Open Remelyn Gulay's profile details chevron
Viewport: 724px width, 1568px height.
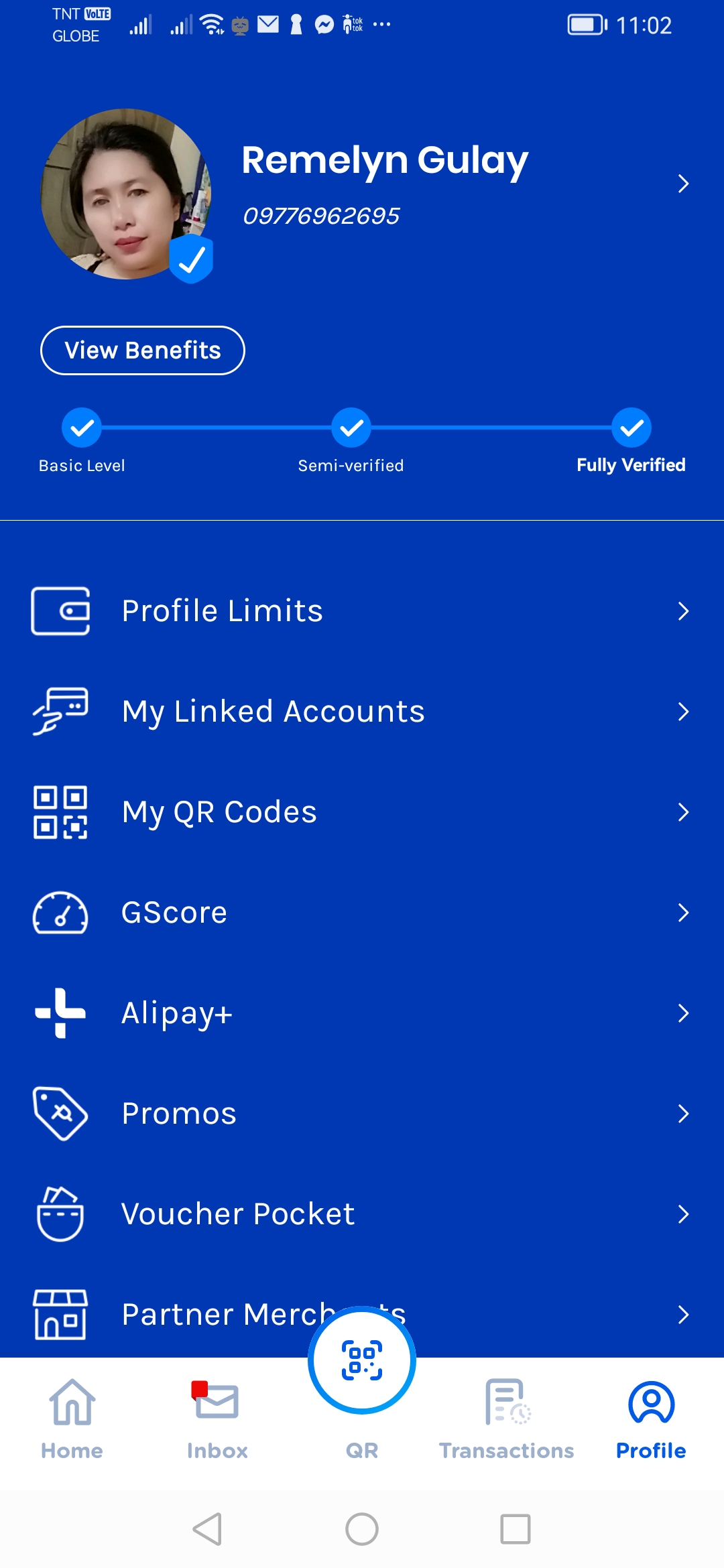point(682,184)
